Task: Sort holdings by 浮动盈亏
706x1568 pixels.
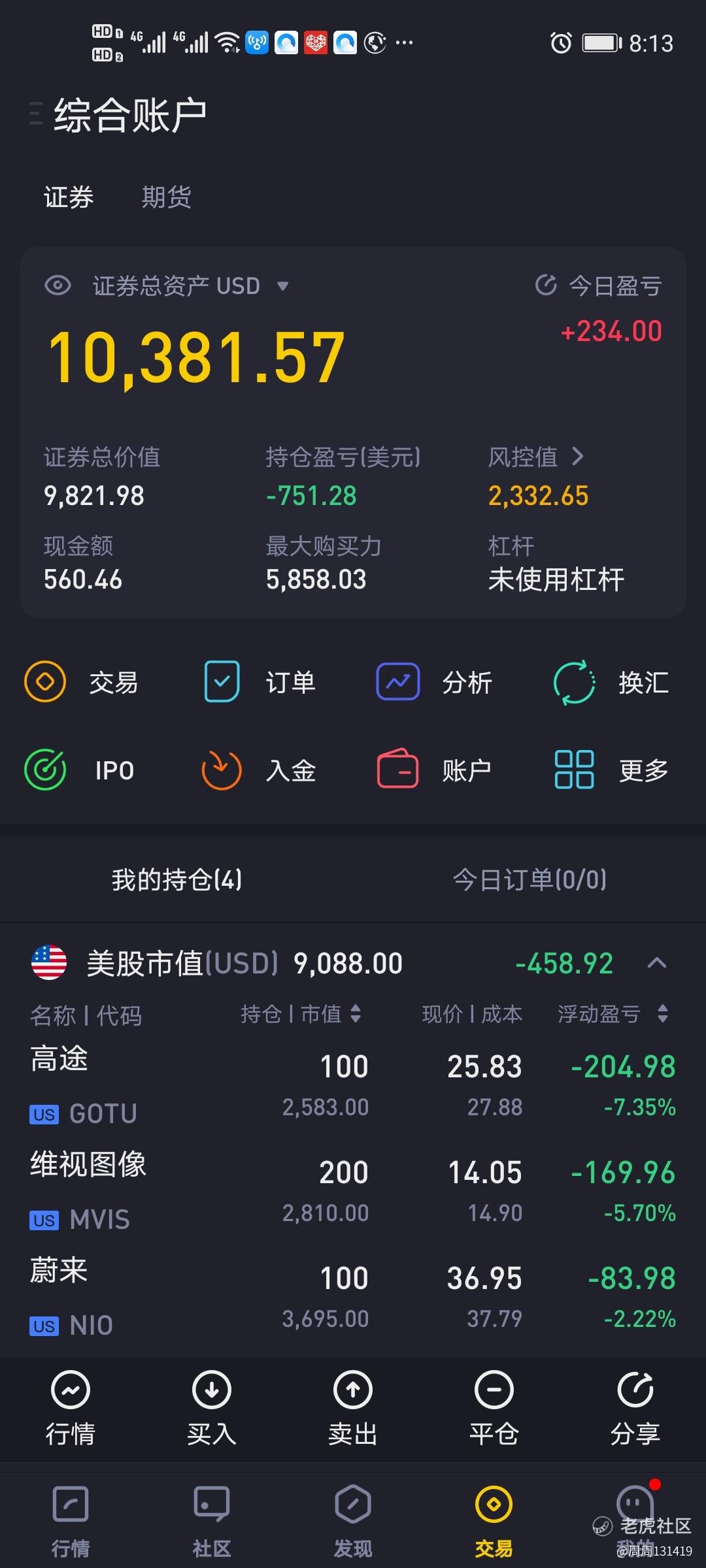Action: (x=612, y=1014)
